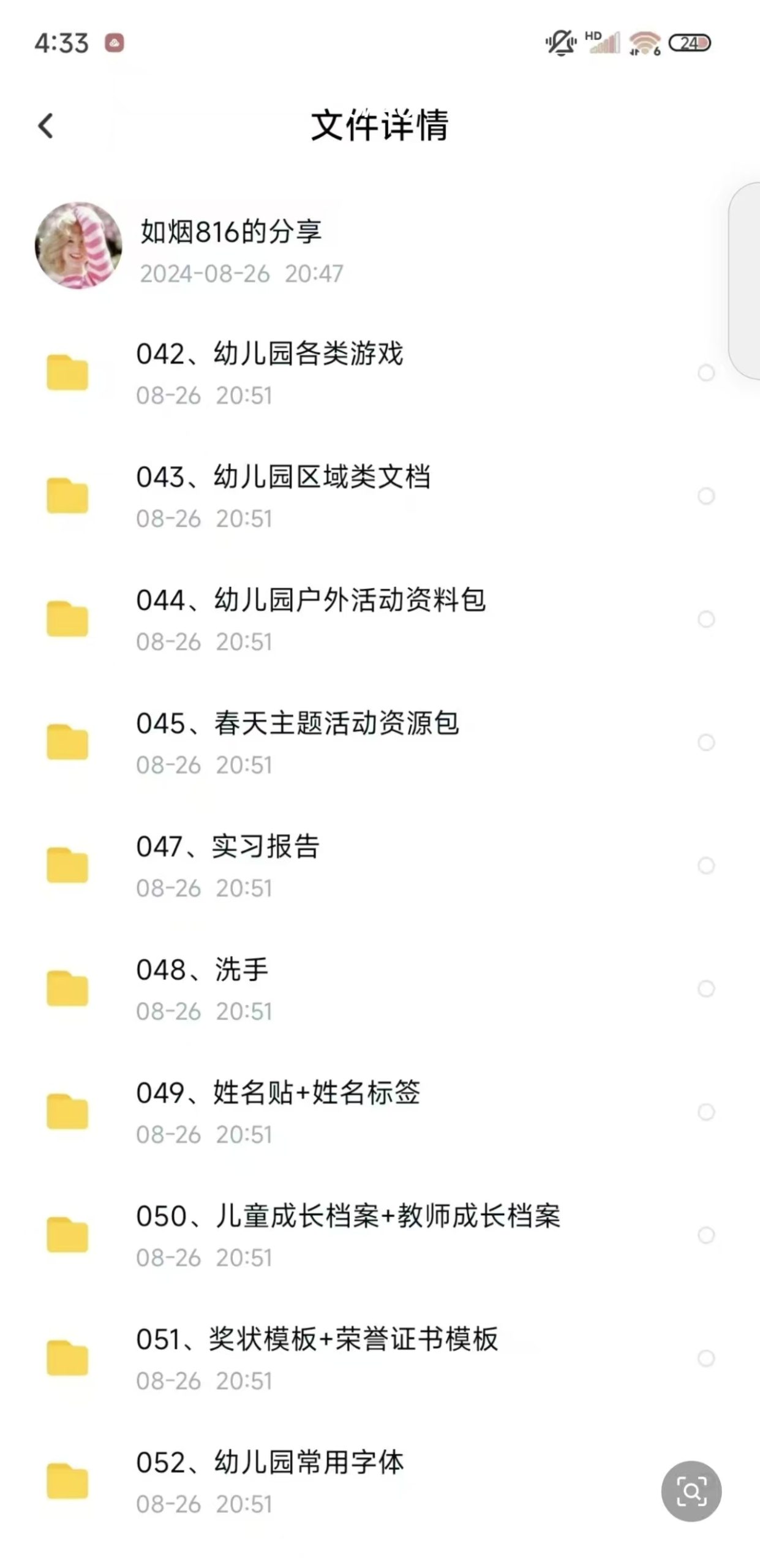Image resolution: width=760 pixels, height=1568 pixels.
Task: Mark 044、幼儿园户外活动资料包 as selected
Action: point(706,619)
